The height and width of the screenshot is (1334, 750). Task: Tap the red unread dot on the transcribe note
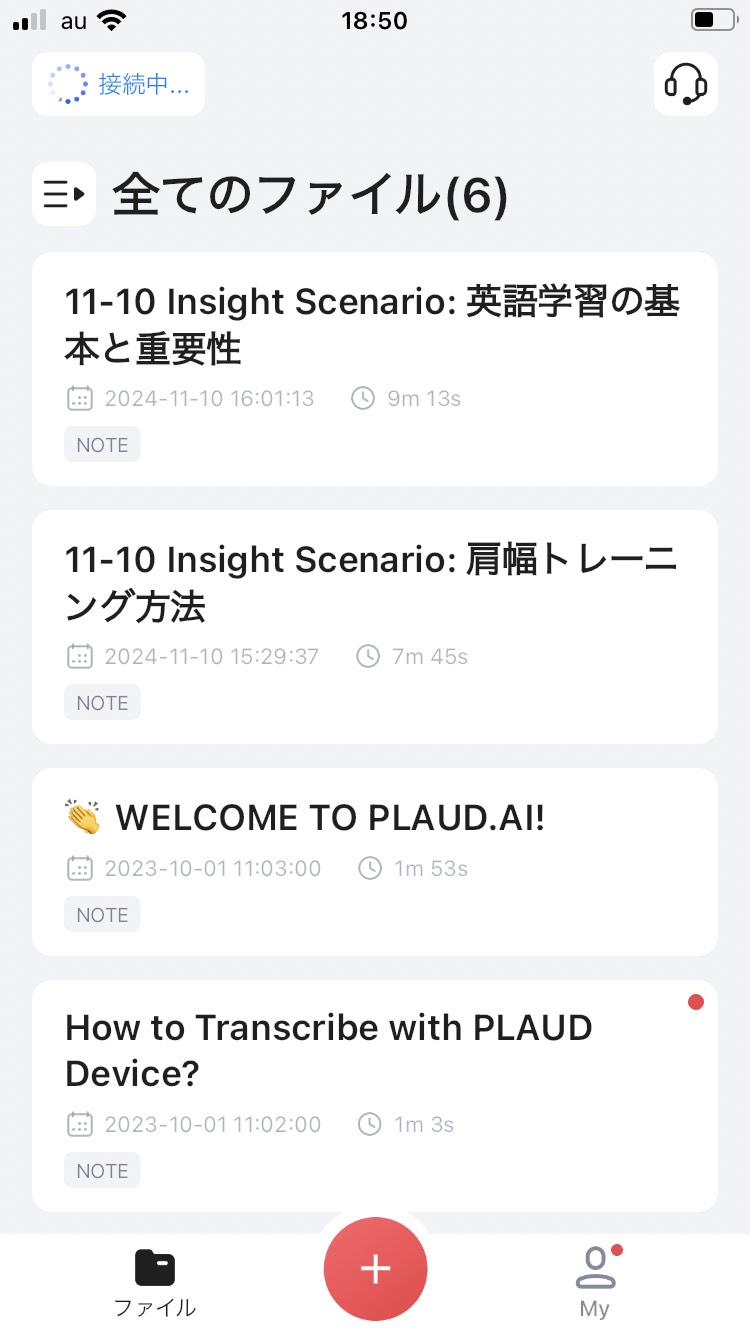[x=696, y=1001]
